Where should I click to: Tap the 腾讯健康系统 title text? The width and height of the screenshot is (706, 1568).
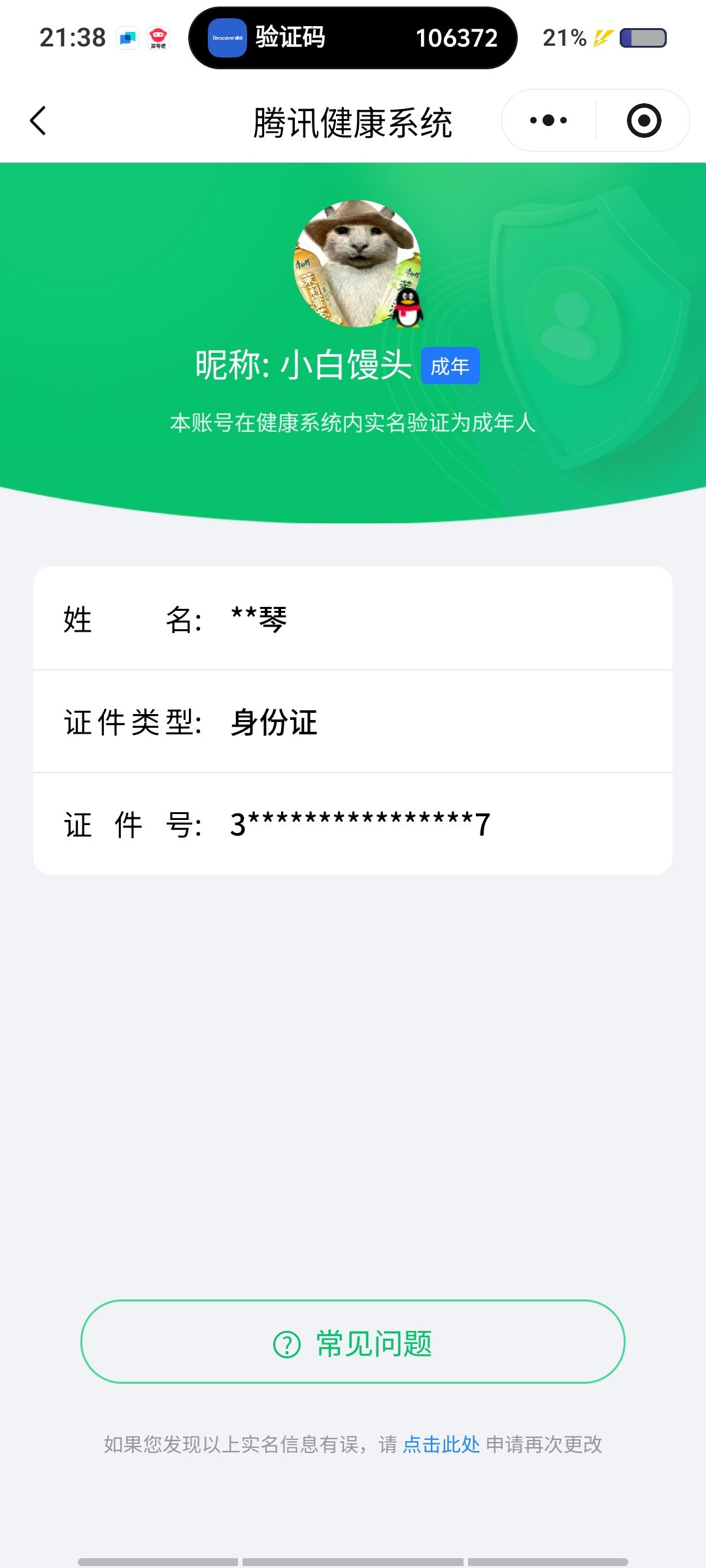[x=353, y=121]
